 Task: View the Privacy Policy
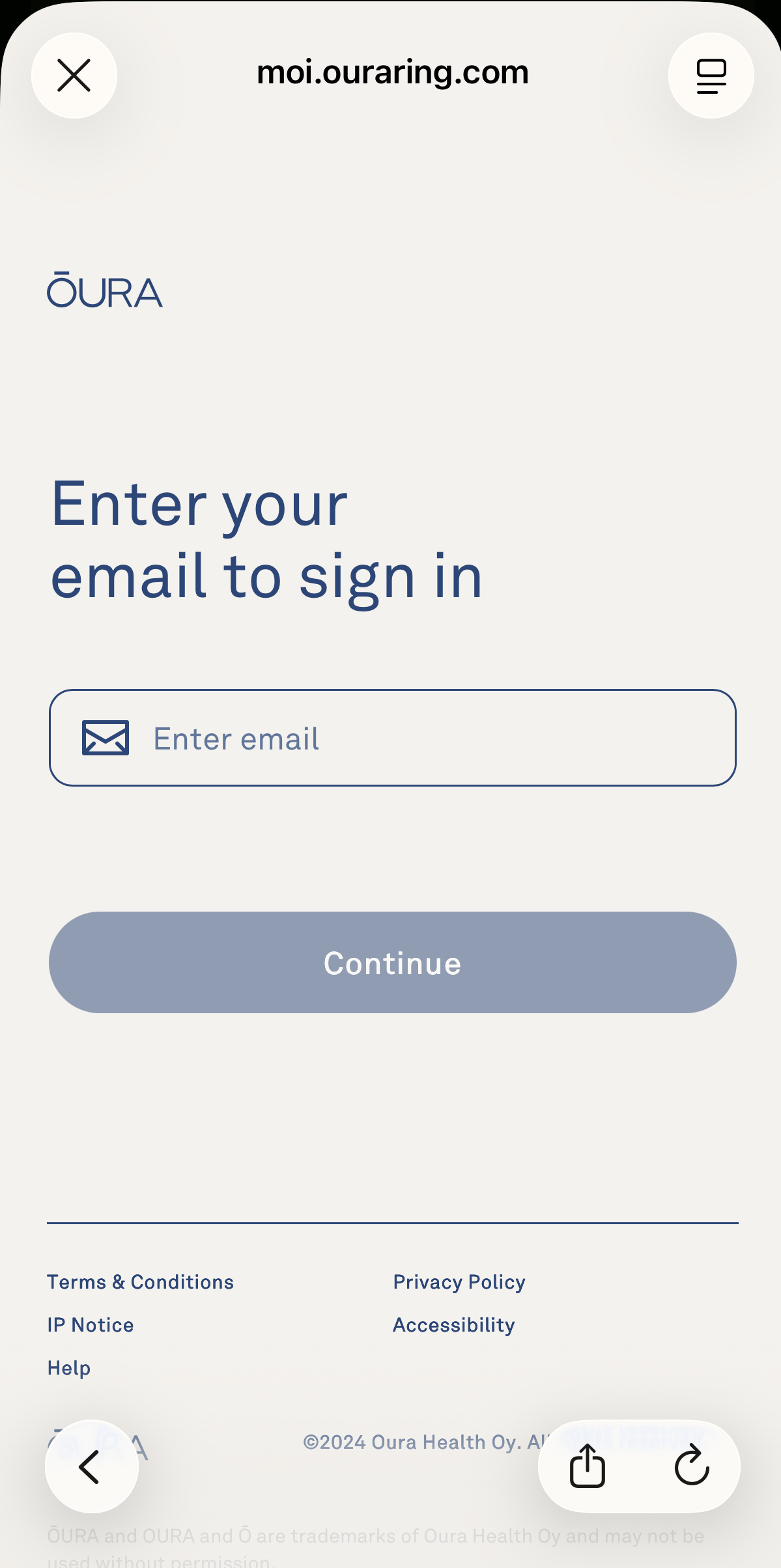coord(459,1281)
